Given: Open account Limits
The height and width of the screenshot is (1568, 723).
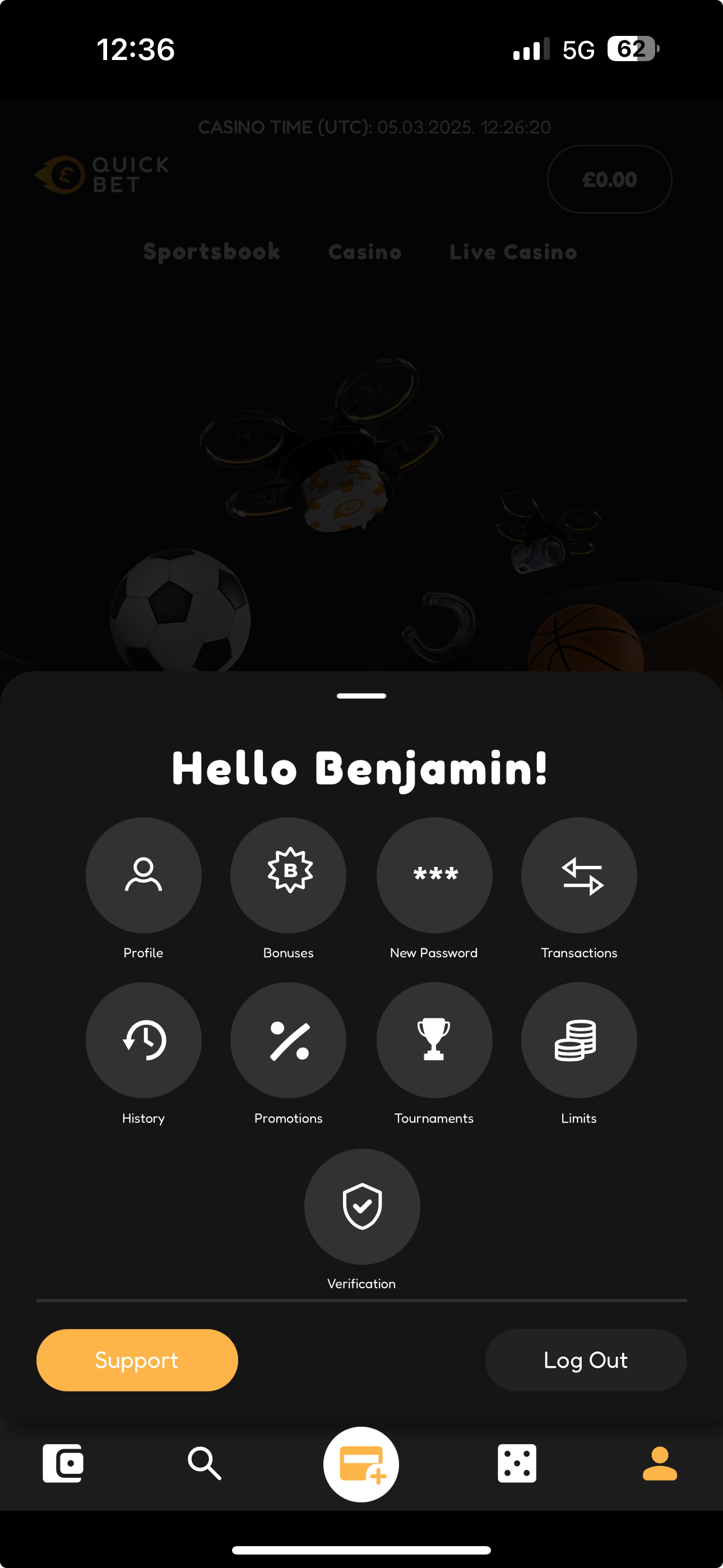Looking at the screenshot, I should click(579, 1040).
